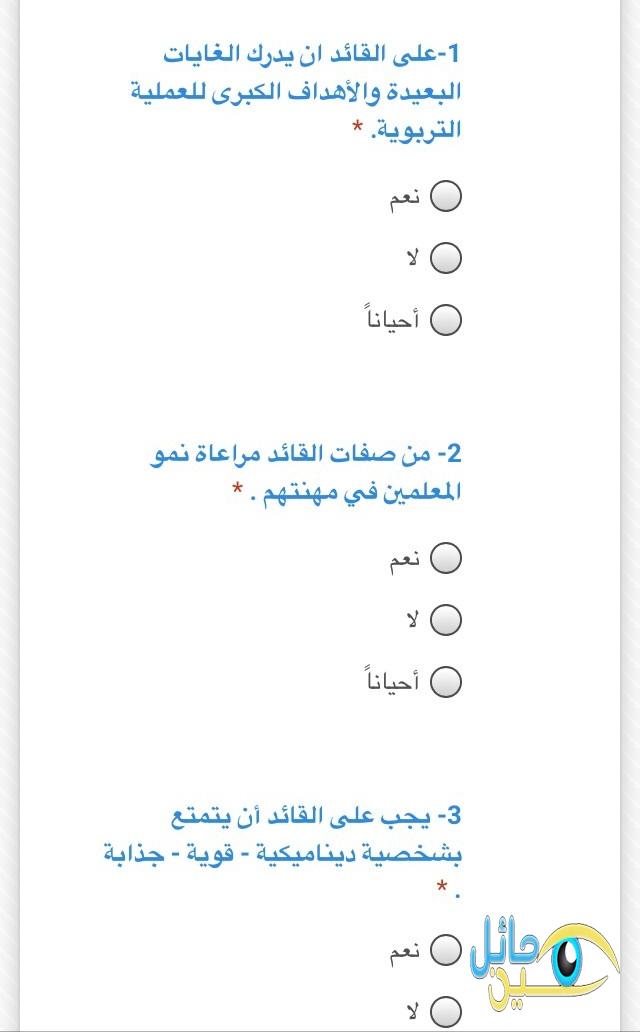Mark لا for question 2
Viewport: 640px width, 1032px height.
tap(446, 620)
